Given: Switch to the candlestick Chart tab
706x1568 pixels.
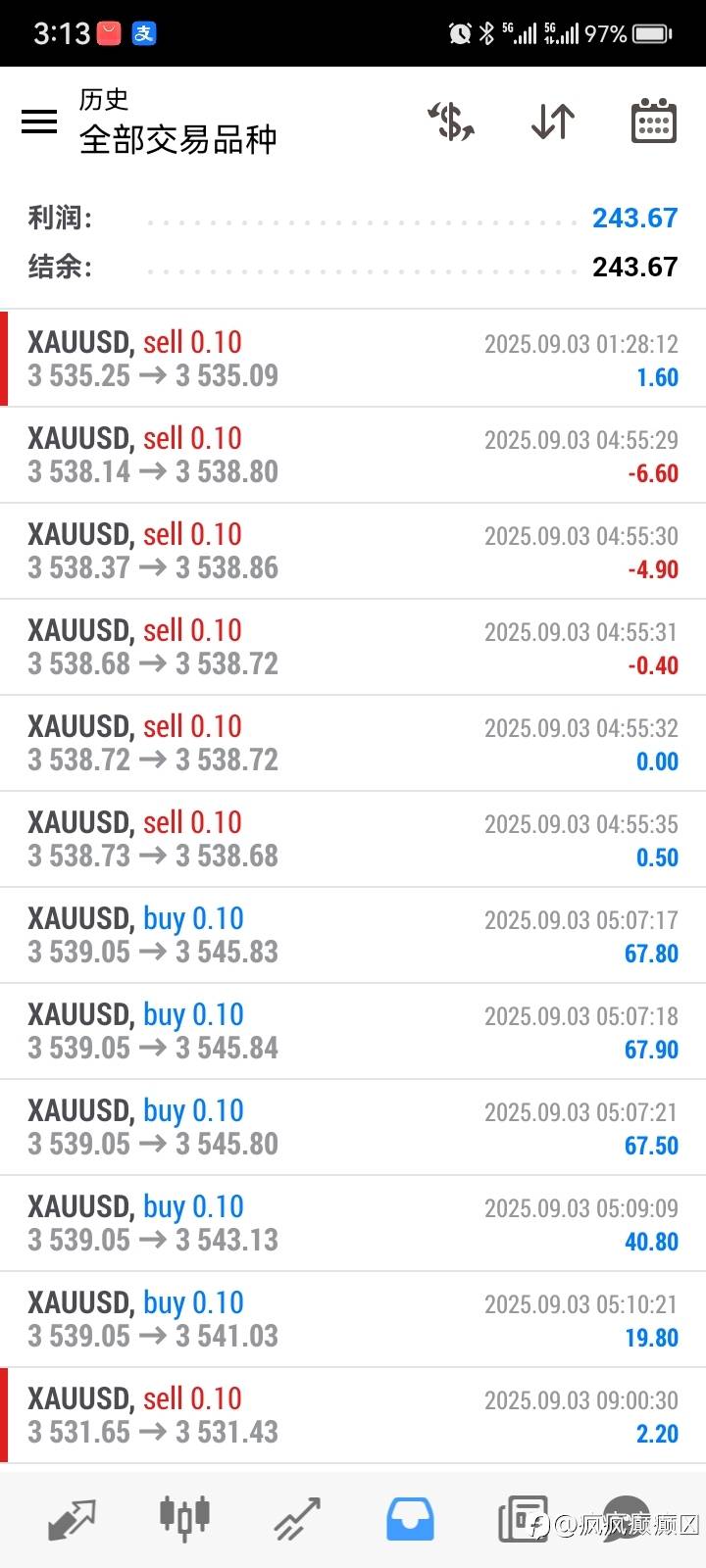Looking at the screenshot, I should 184,1518.
